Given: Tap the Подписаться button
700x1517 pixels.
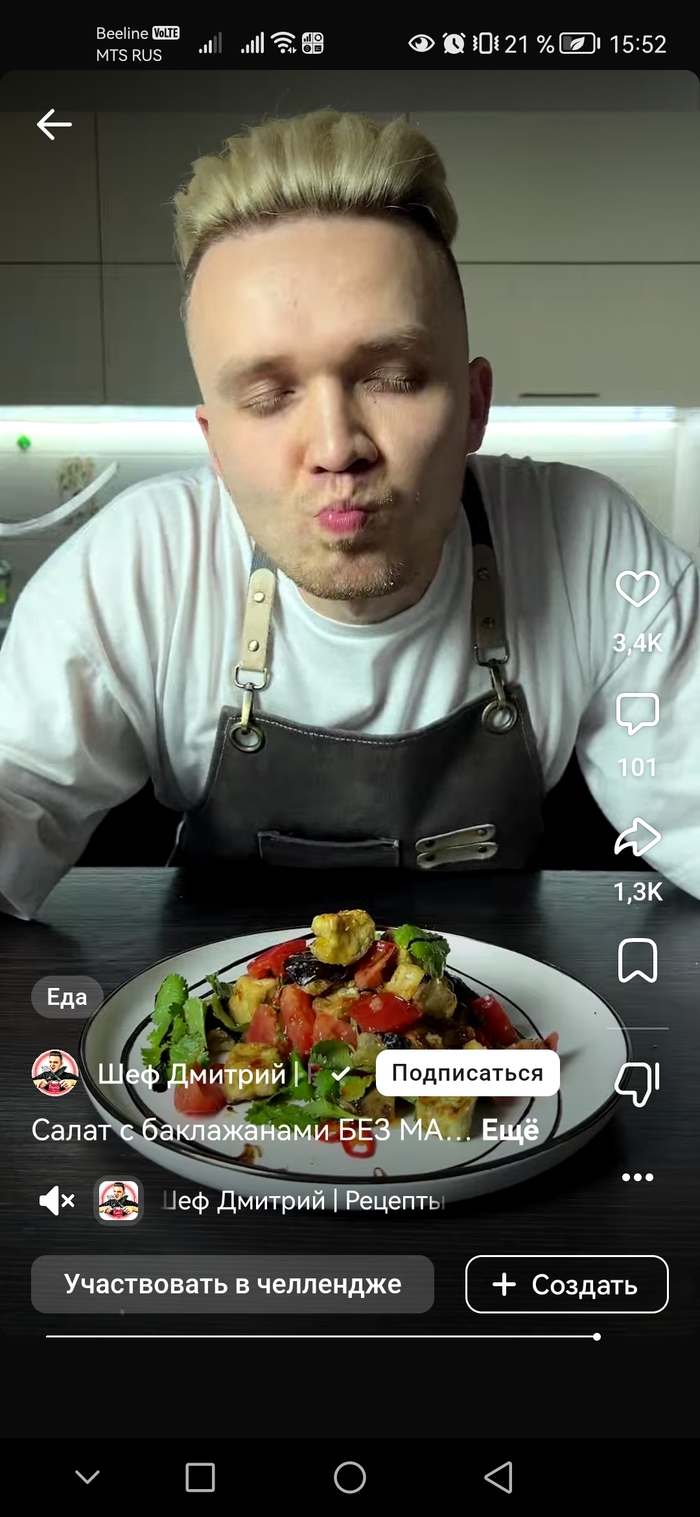Looking at the screenshot, I should click(467, 1073).
